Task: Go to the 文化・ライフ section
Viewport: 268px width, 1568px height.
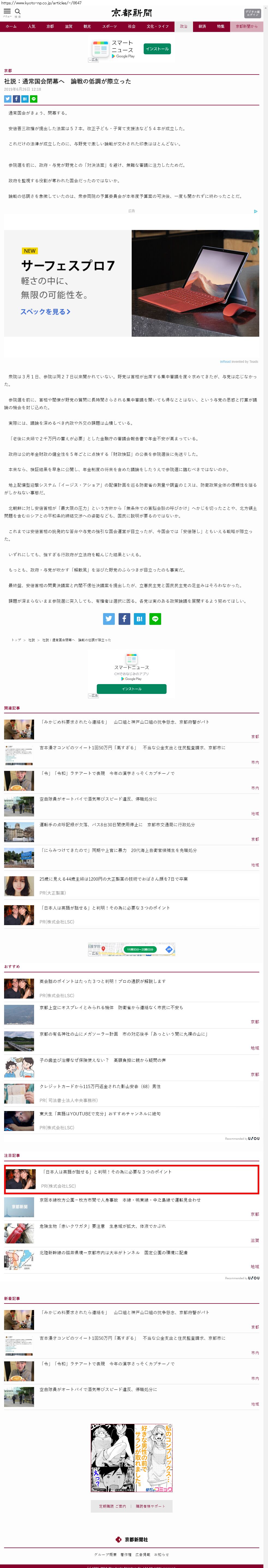Action: coord(157,27)
